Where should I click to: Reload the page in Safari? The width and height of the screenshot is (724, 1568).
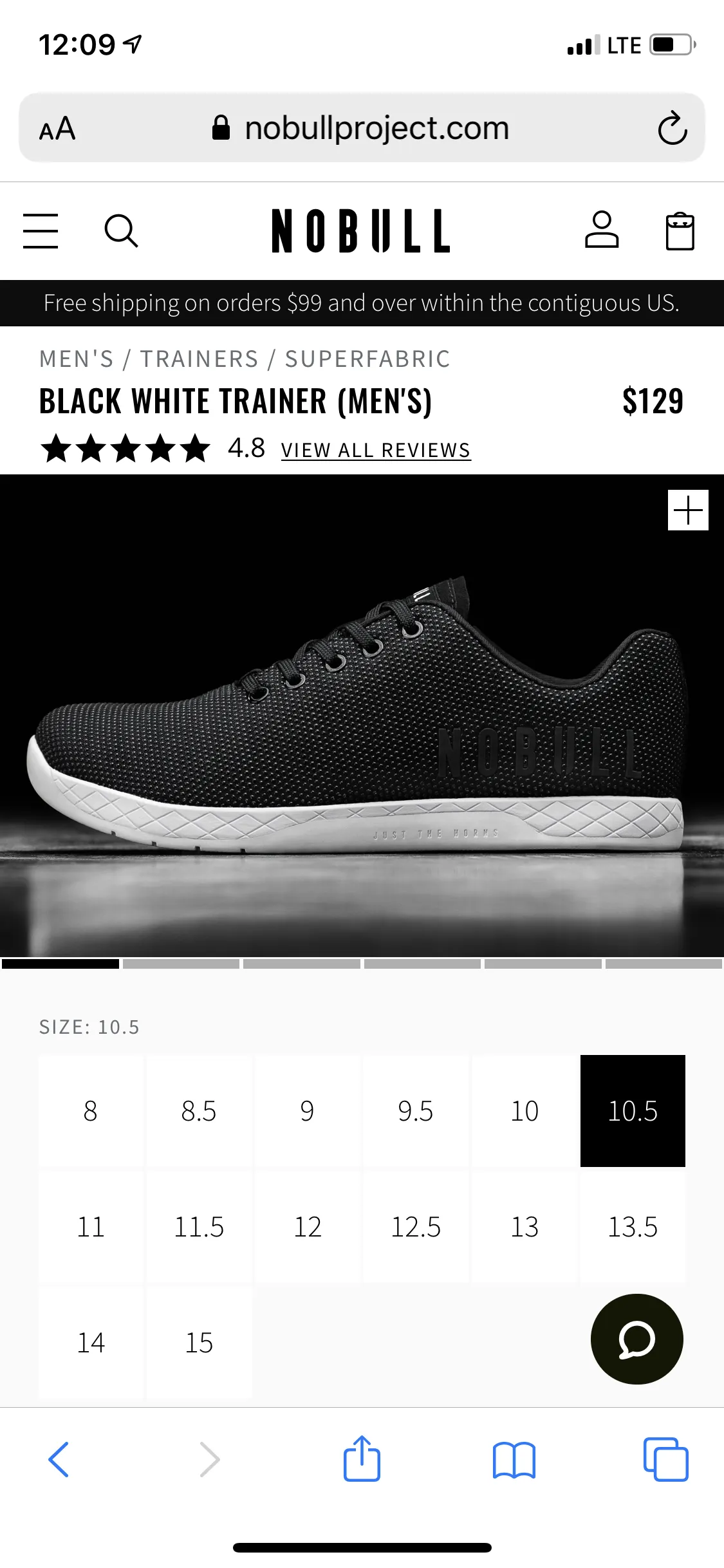[673, 128]
